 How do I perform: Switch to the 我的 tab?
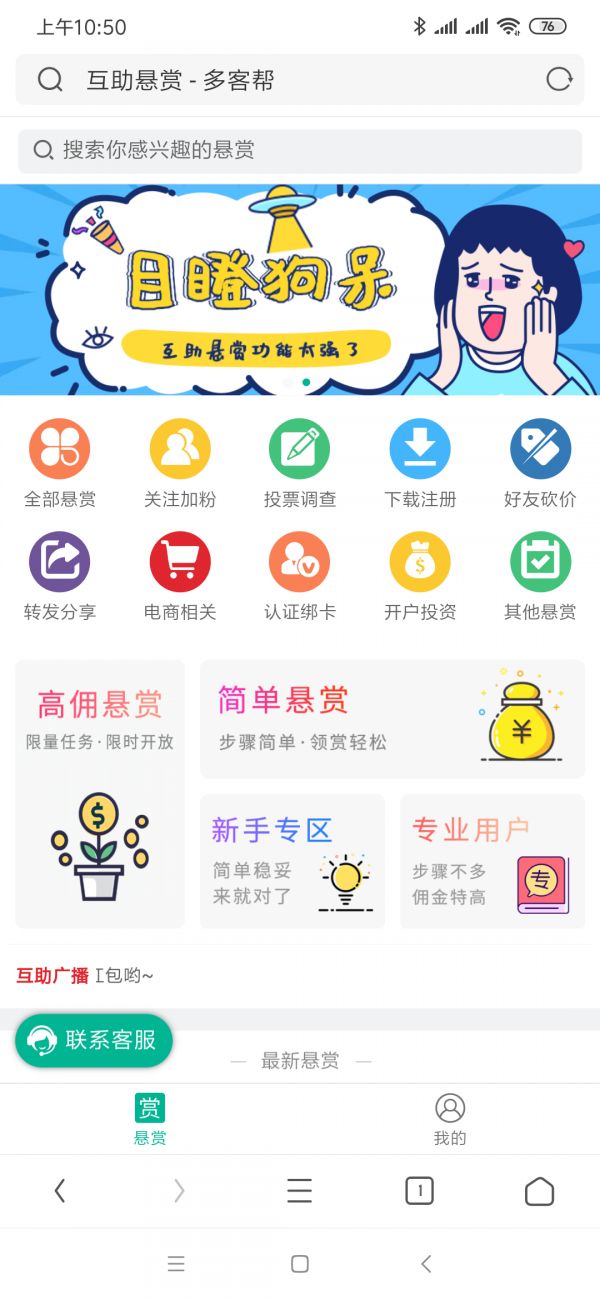(450, 1119)
